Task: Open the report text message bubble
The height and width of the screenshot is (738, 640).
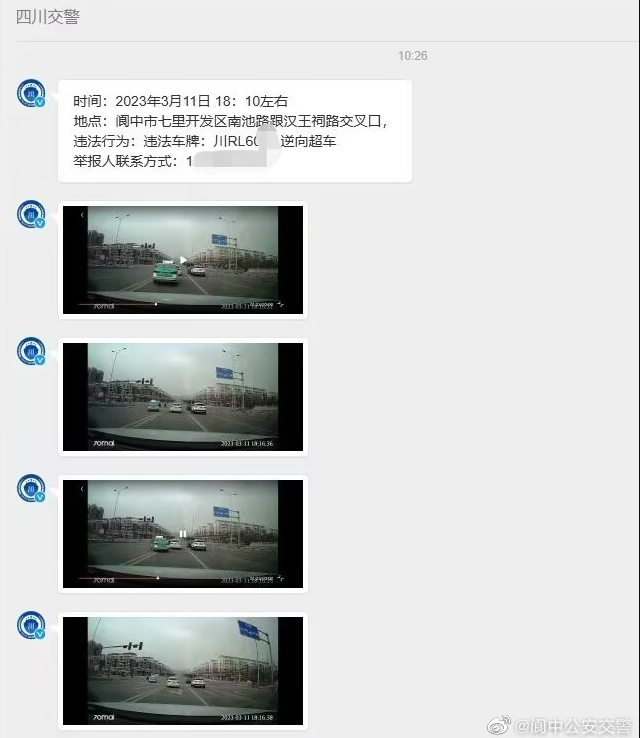Action: click(234, 131)
